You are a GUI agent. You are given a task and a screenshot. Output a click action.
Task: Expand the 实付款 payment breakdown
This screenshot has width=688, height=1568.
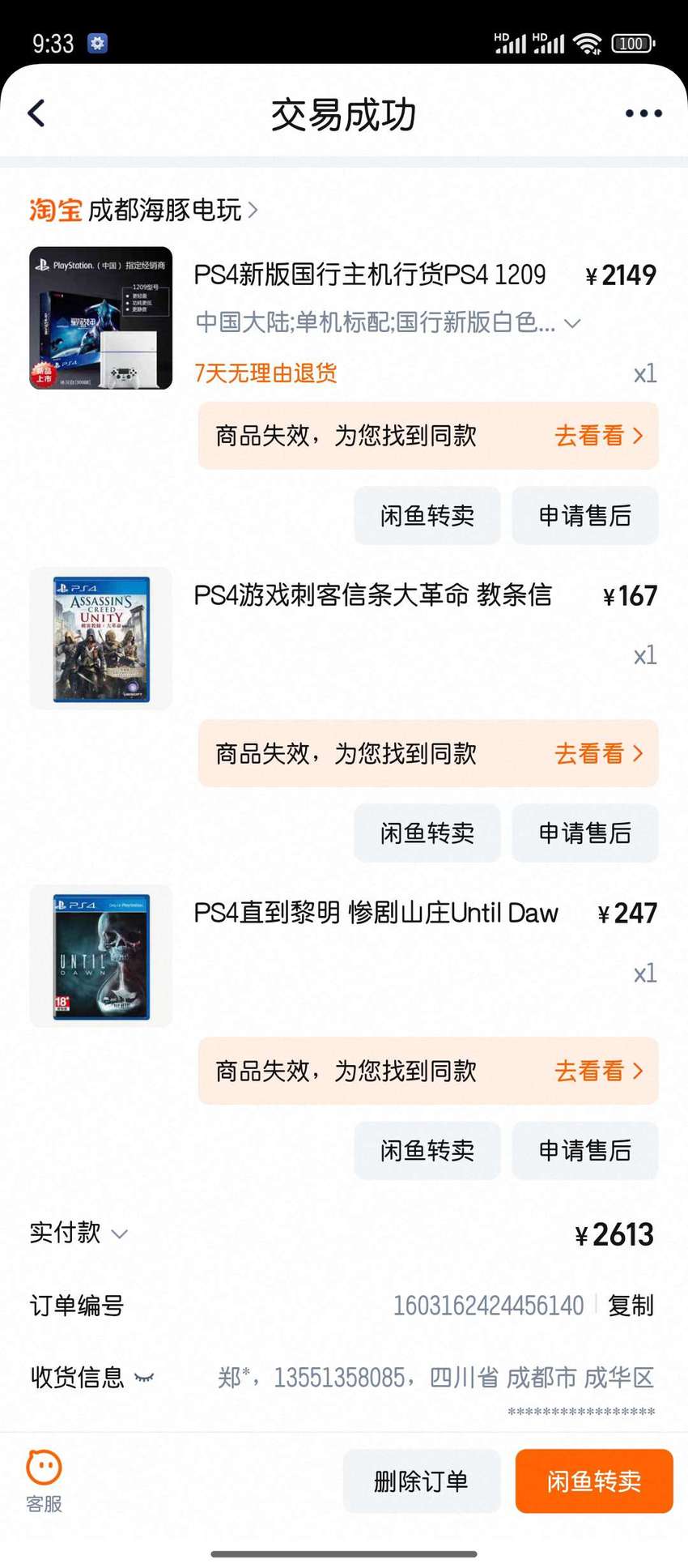click(79, 1233)
